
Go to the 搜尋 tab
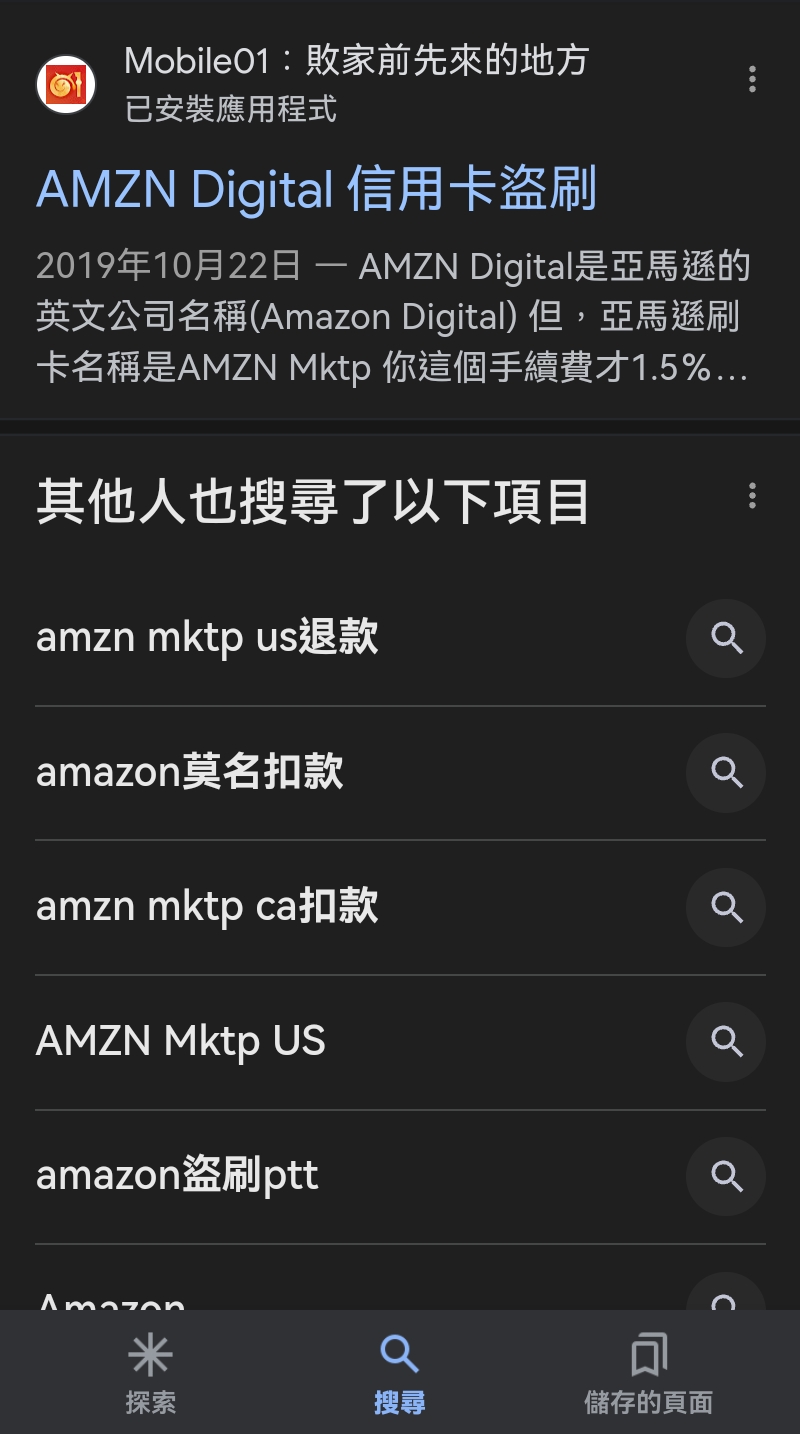tap(400, 1373)
